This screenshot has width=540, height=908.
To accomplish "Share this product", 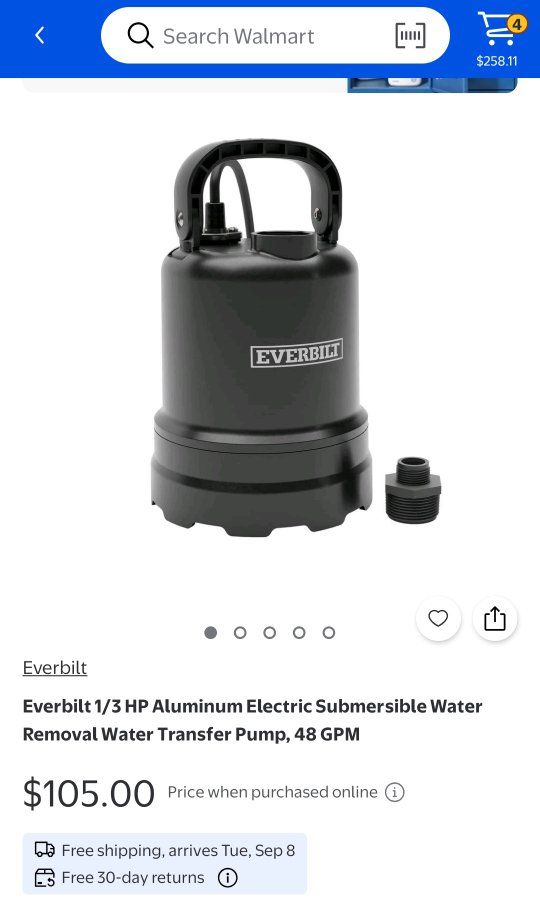I will [495, 618].
